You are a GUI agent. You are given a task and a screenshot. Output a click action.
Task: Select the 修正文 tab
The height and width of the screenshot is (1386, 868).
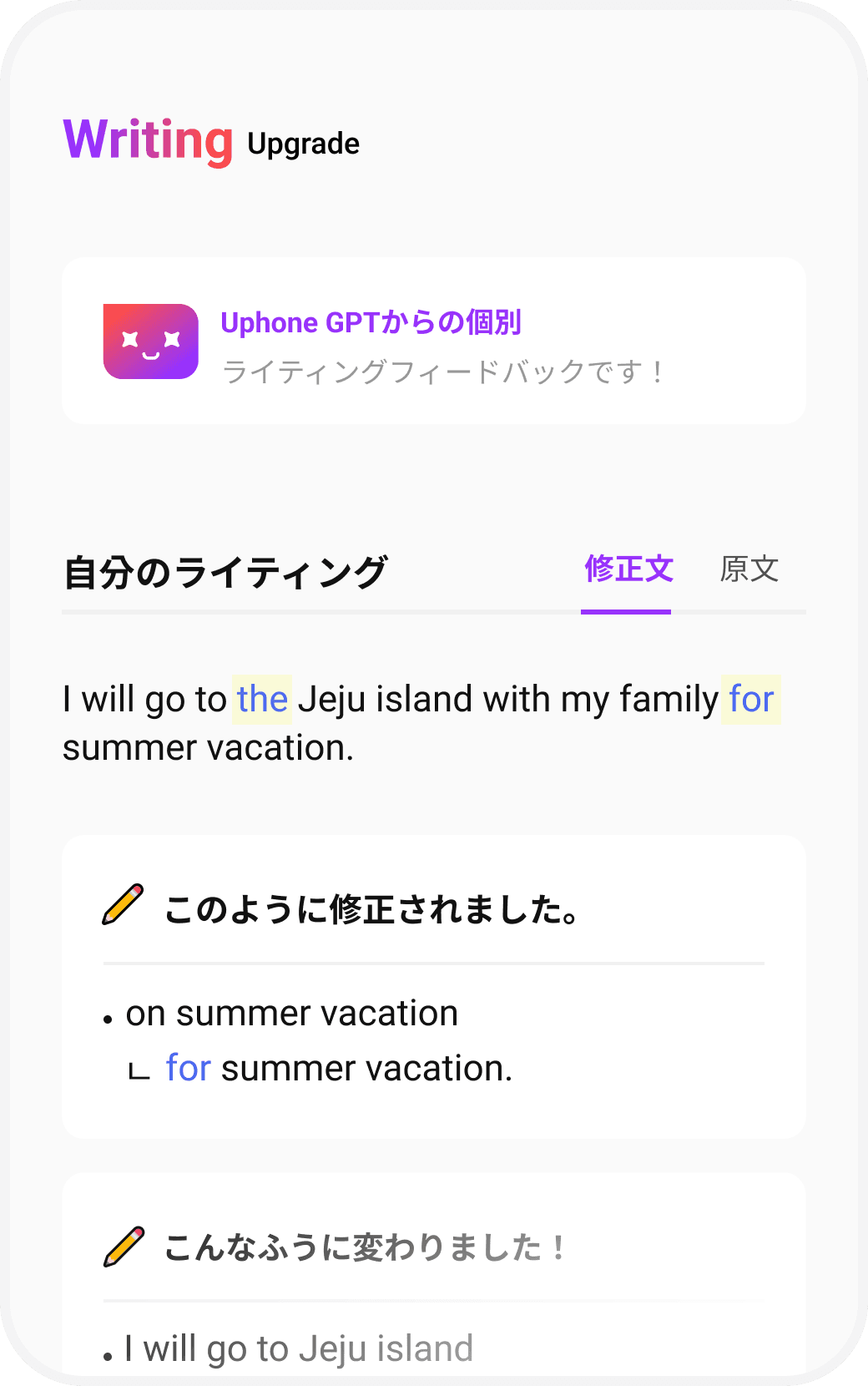628,570
